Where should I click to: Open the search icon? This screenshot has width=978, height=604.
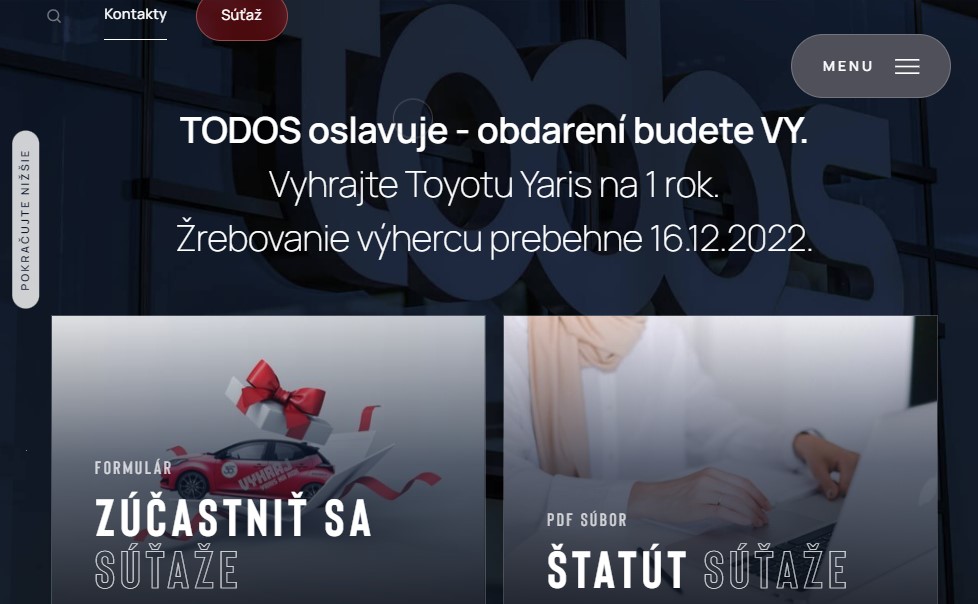[54, 16]
